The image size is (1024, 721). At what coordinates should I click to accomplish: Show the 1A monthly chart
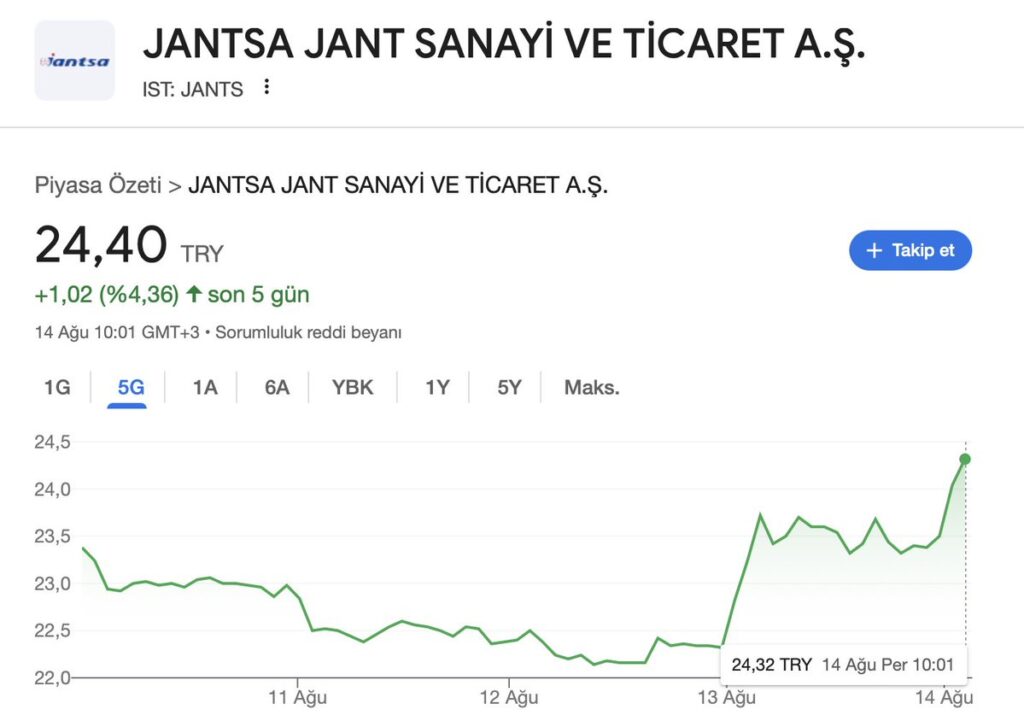point(205,387)
